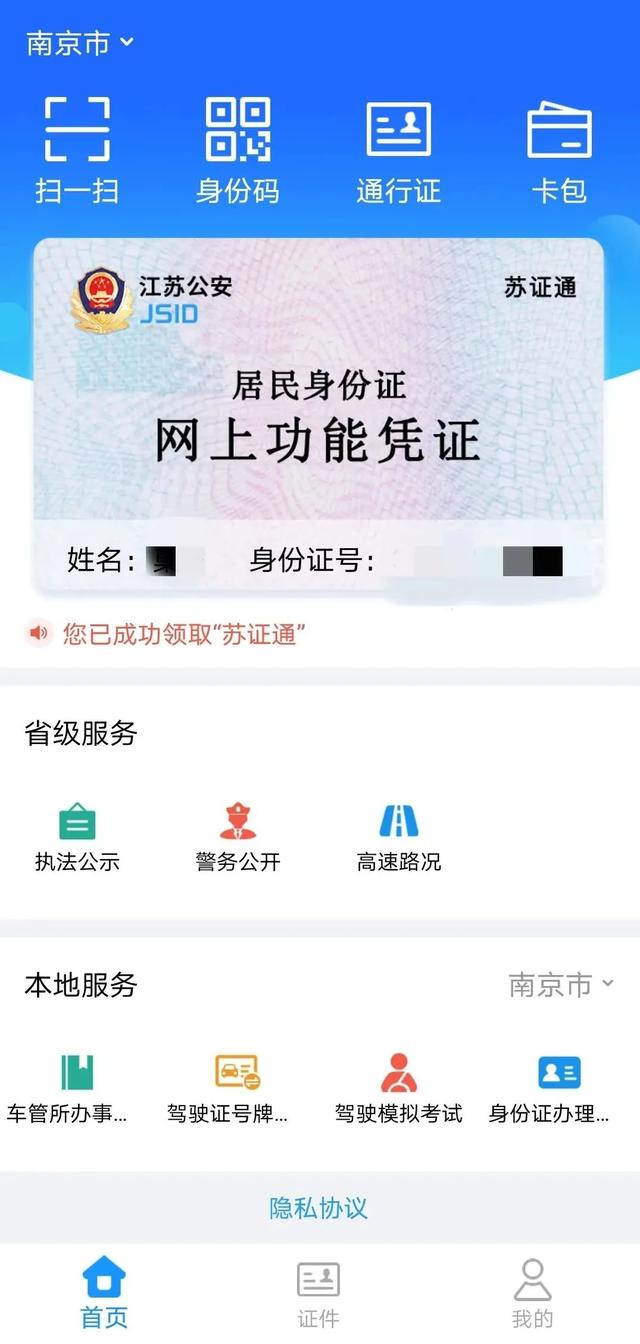Viewport: 640px width, 1344px height.
Task: Open 通行证 pass
Action: tap(398, 150)
